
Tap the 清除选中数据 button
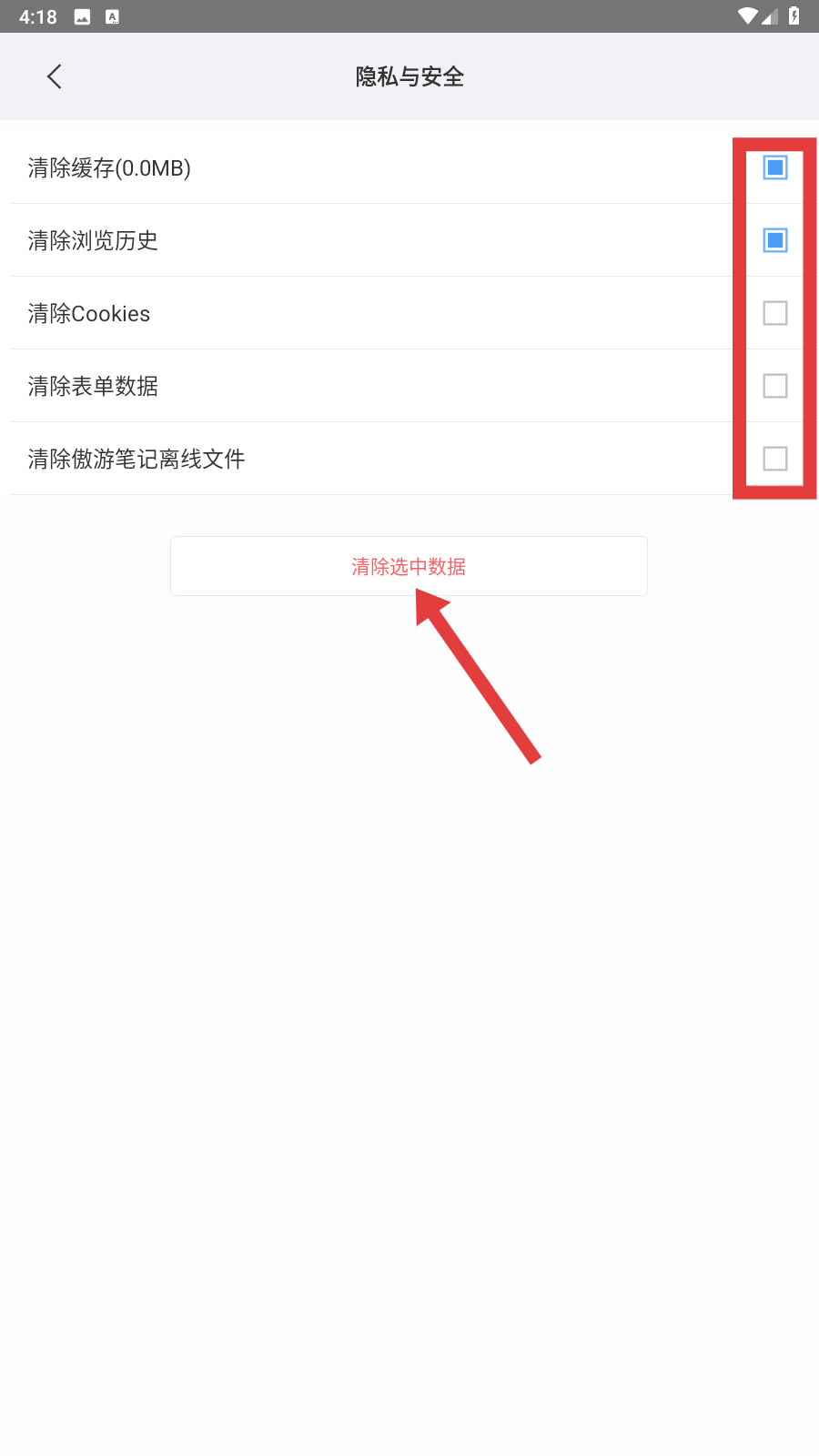(x=409, y=566)
